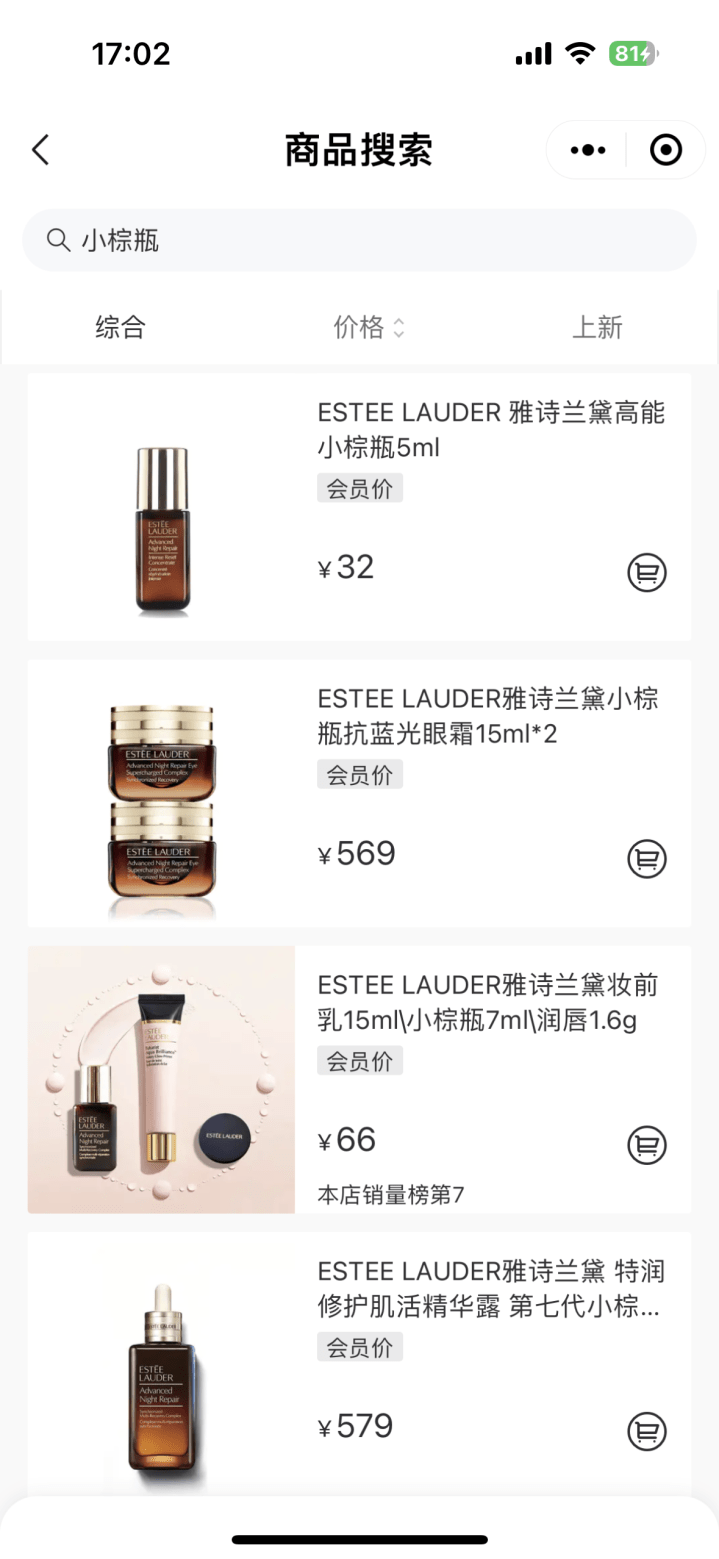Close the mini program with the circle button

[x=665, y=150]
